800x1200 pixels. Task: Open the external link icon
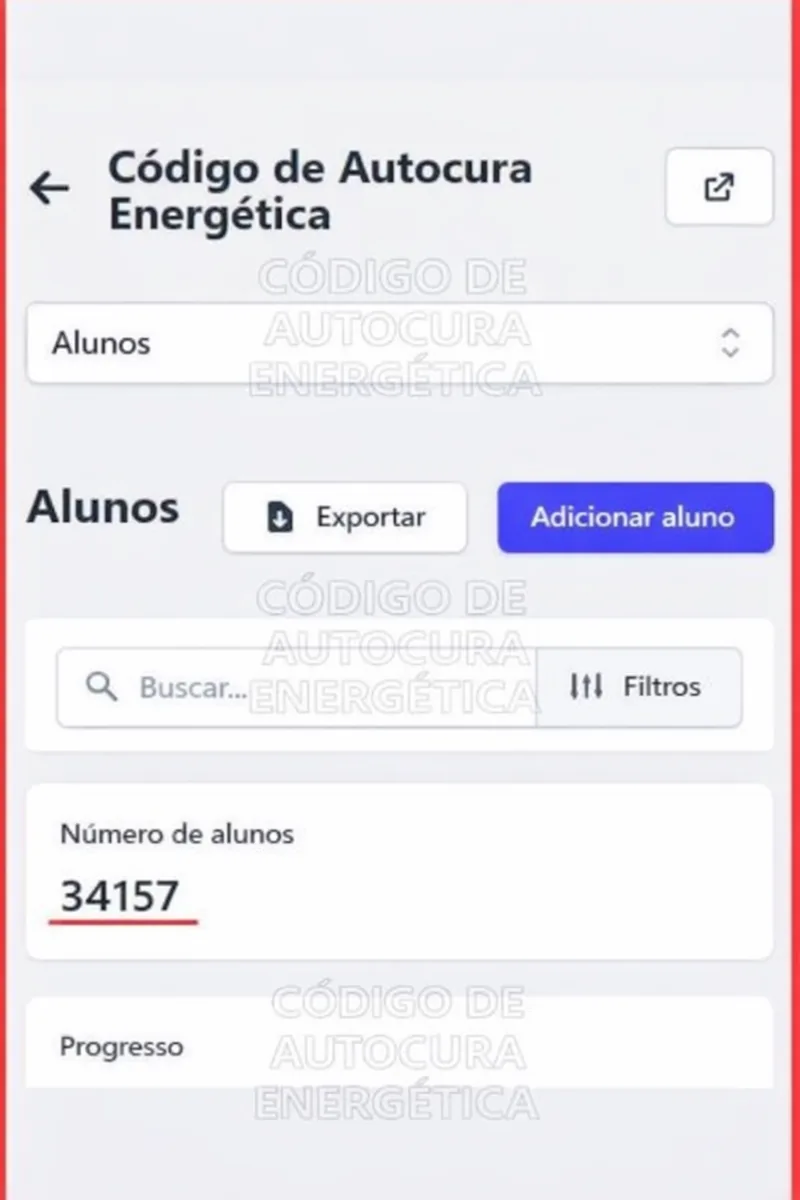[x=718, y=187]
